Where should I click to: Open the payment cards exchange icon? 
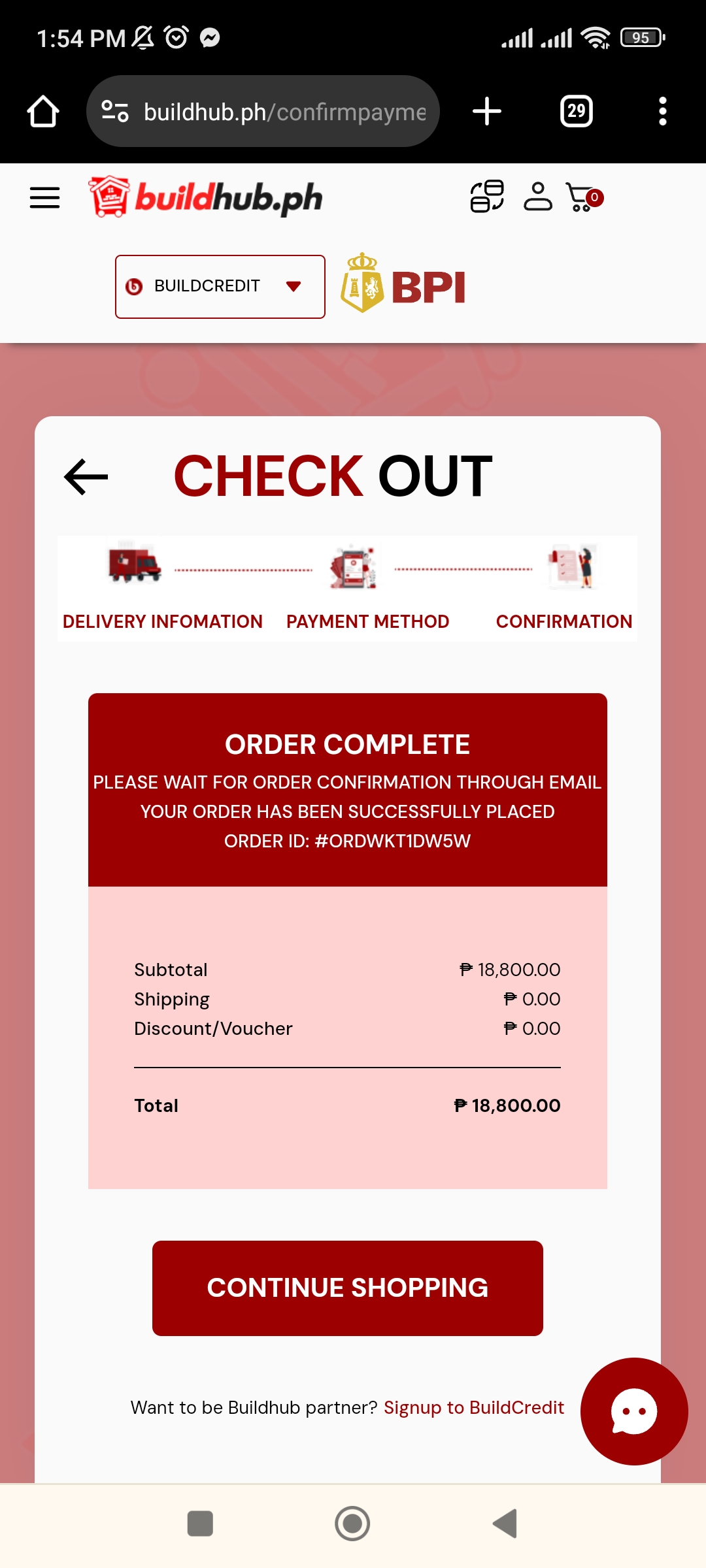(487, 197)
